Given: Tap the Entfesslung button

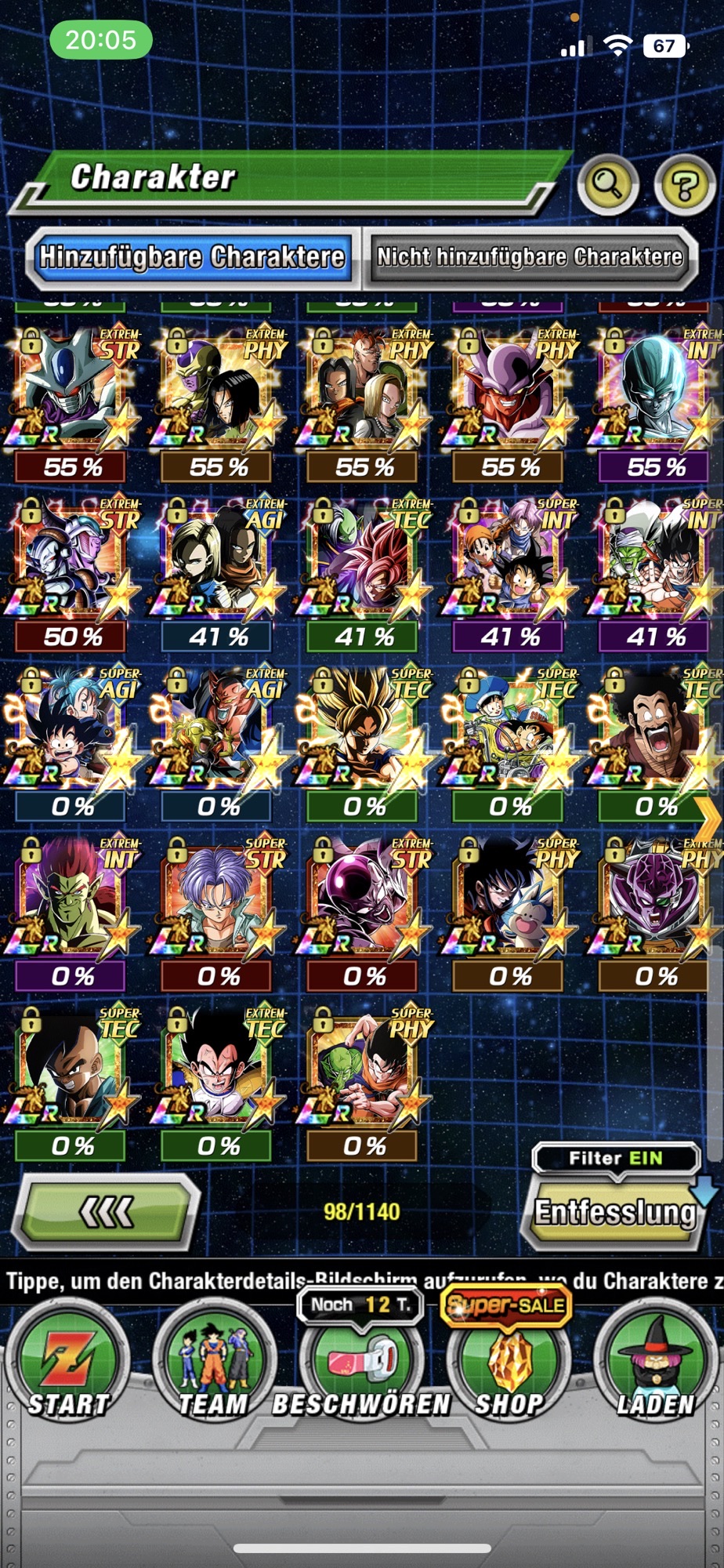Looking at the screenshot, I should point(616,1212).
